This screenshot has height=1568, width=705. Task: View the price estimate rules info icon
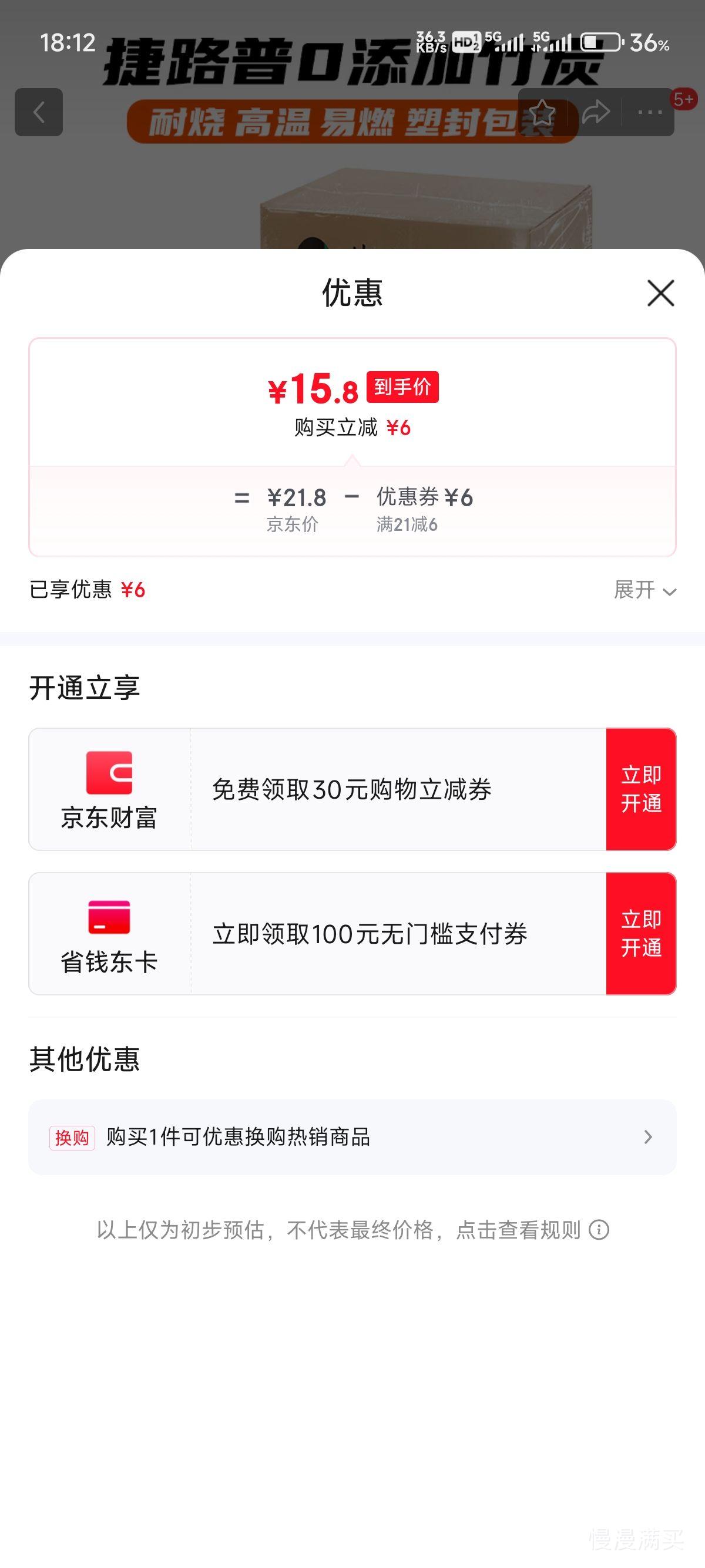(599, 1230)
